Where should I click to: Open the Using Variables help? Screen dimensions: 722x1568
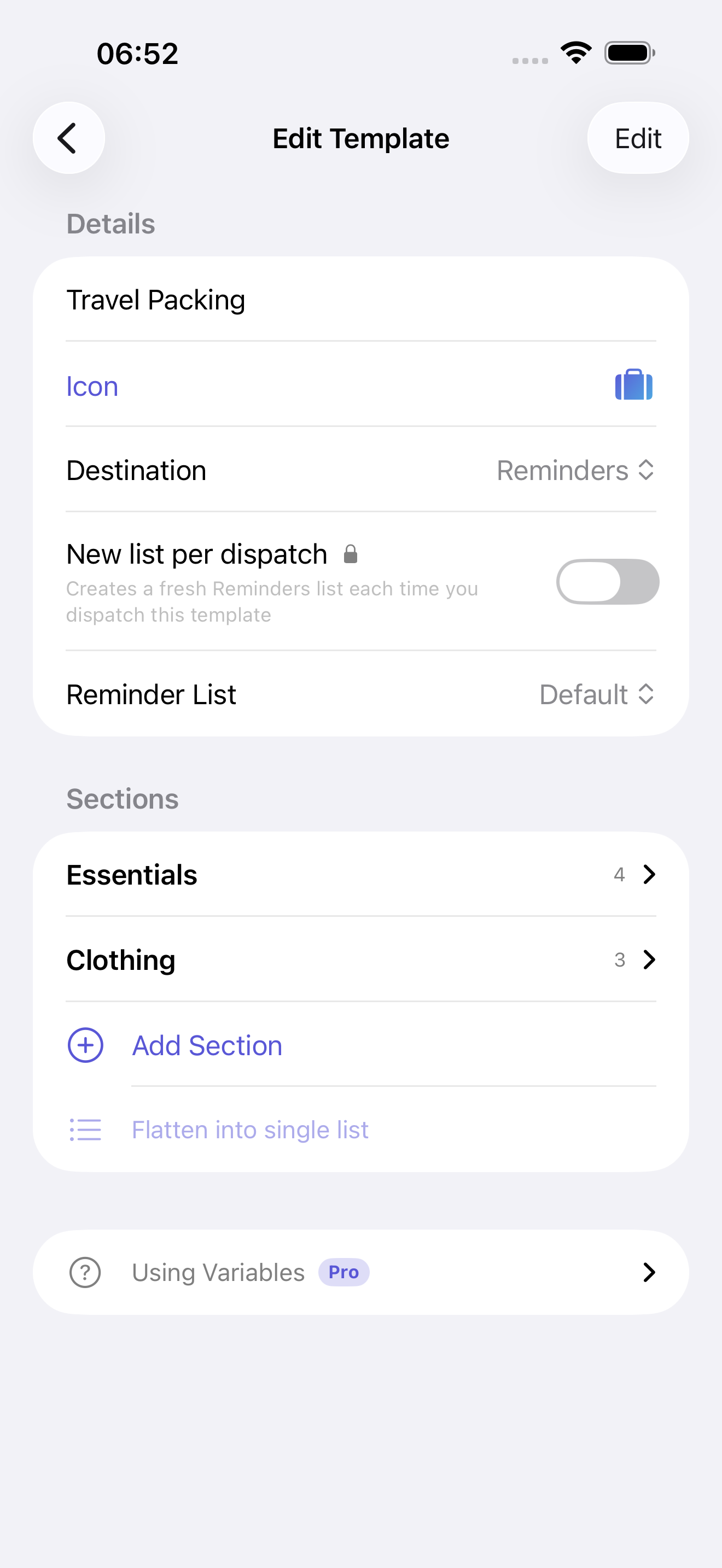click(360, 1272)
